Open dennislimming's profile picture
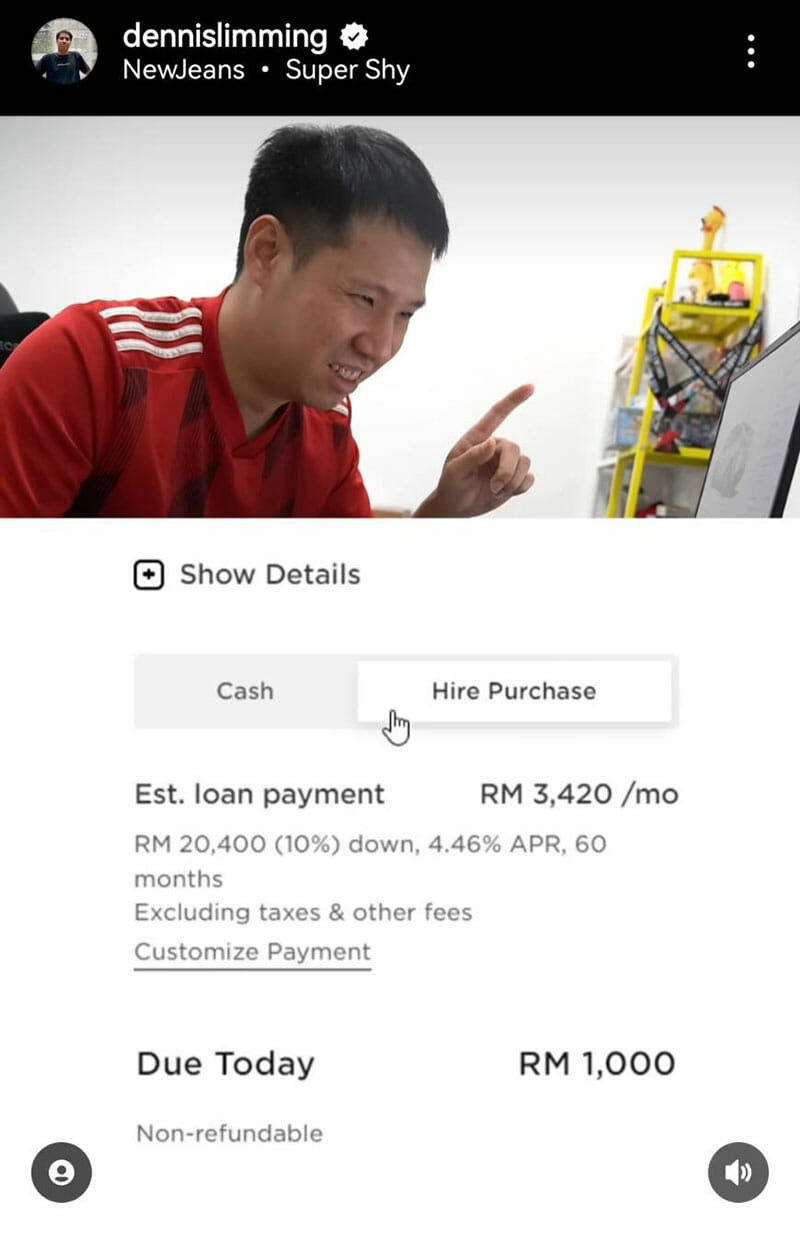The image size is (800, 1236). (64, 51)
